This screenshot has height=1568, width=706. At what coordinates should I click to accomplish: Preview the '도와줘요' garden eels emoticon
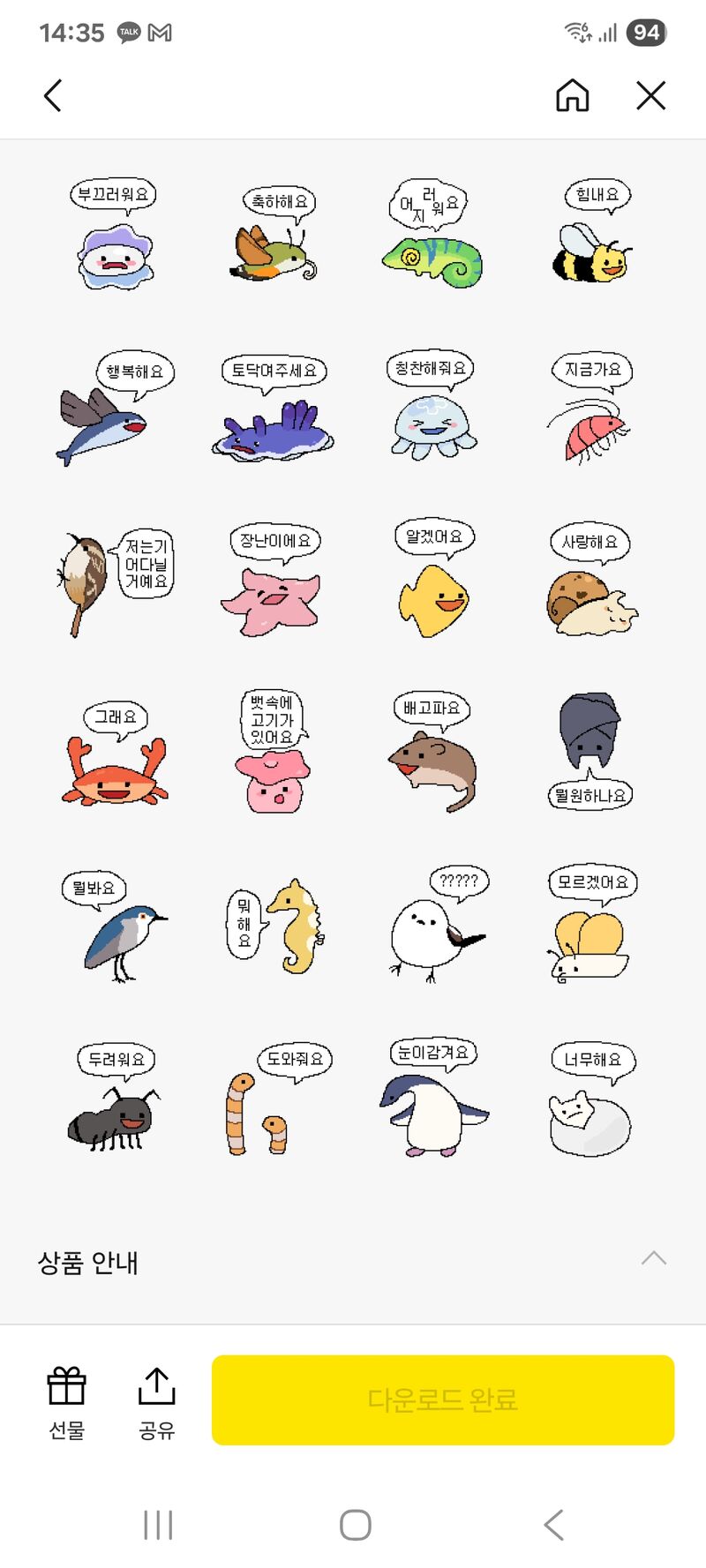pyautogui.click(x=274, y=1101)
